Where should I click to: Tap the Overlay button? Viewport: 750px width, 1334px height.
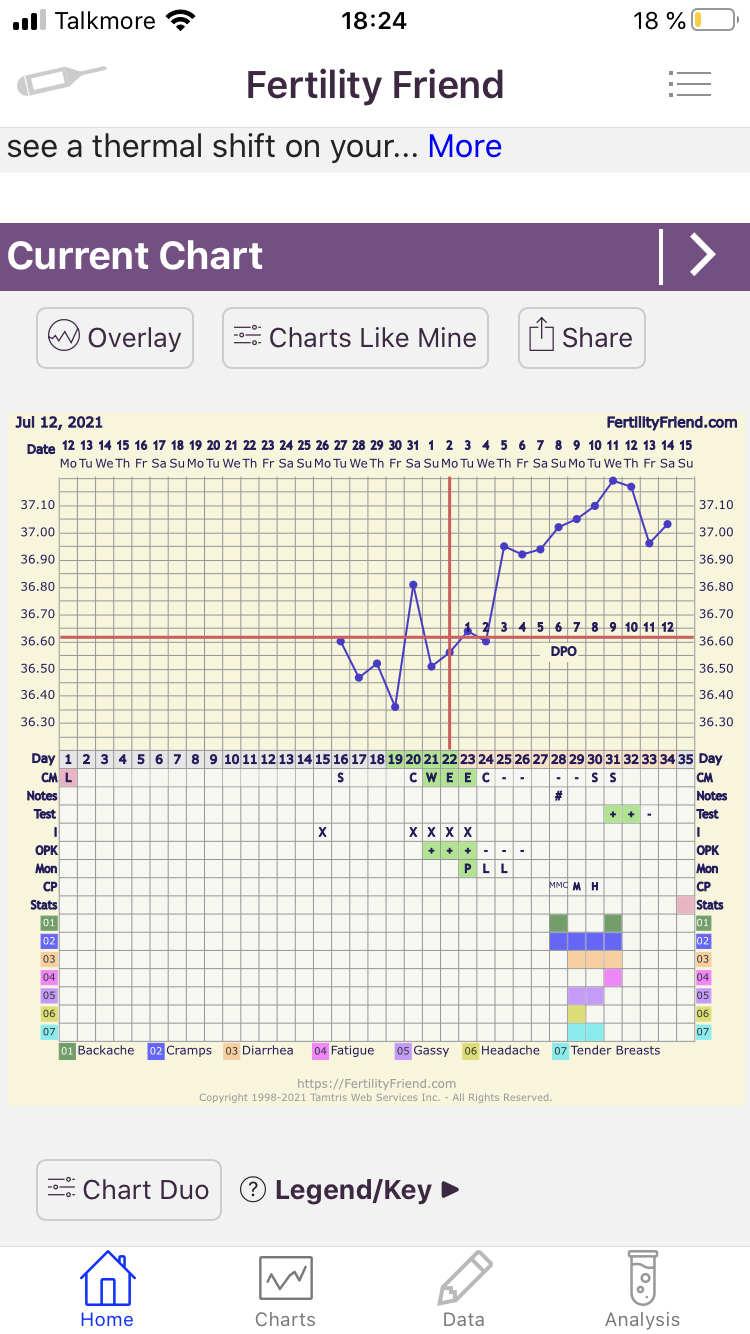(x=115, y=338)
